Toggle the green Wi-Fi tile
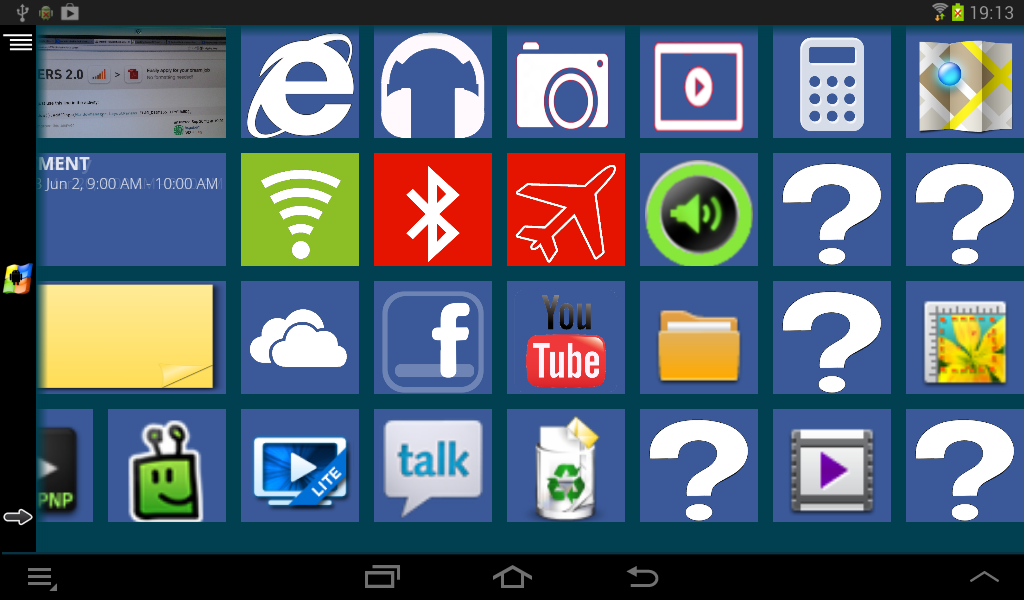This screenshot has width=1024, height=600. coord(300,210)
